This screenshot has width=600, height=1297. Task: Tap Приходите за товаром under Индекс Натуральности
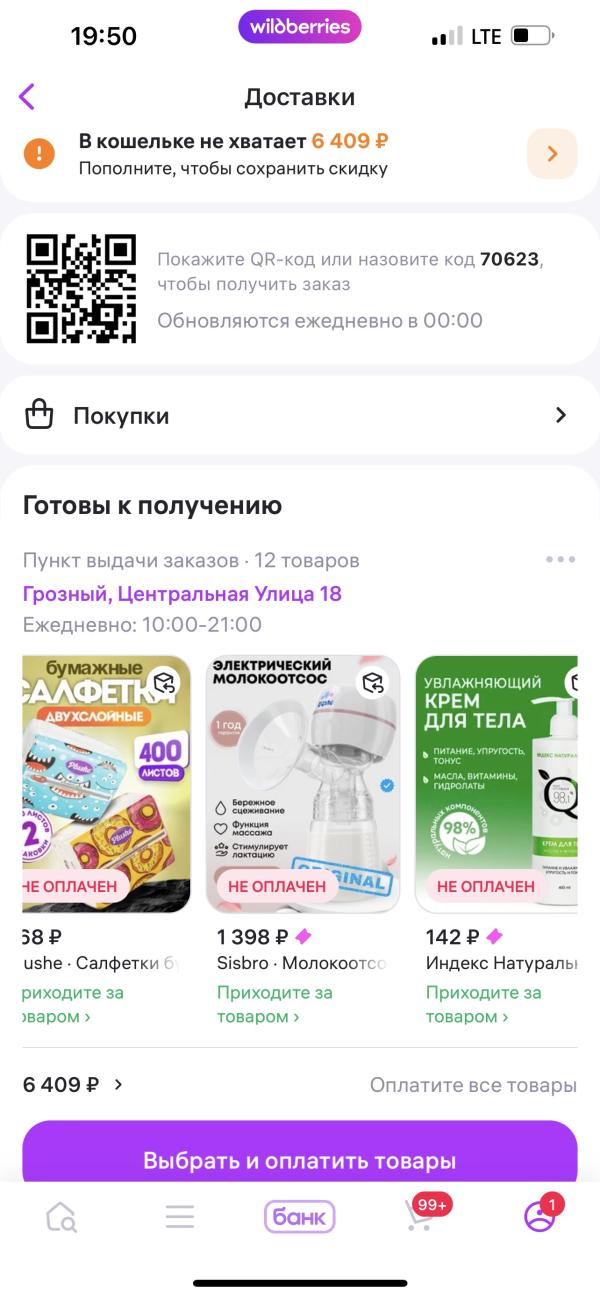(483, 1004)
